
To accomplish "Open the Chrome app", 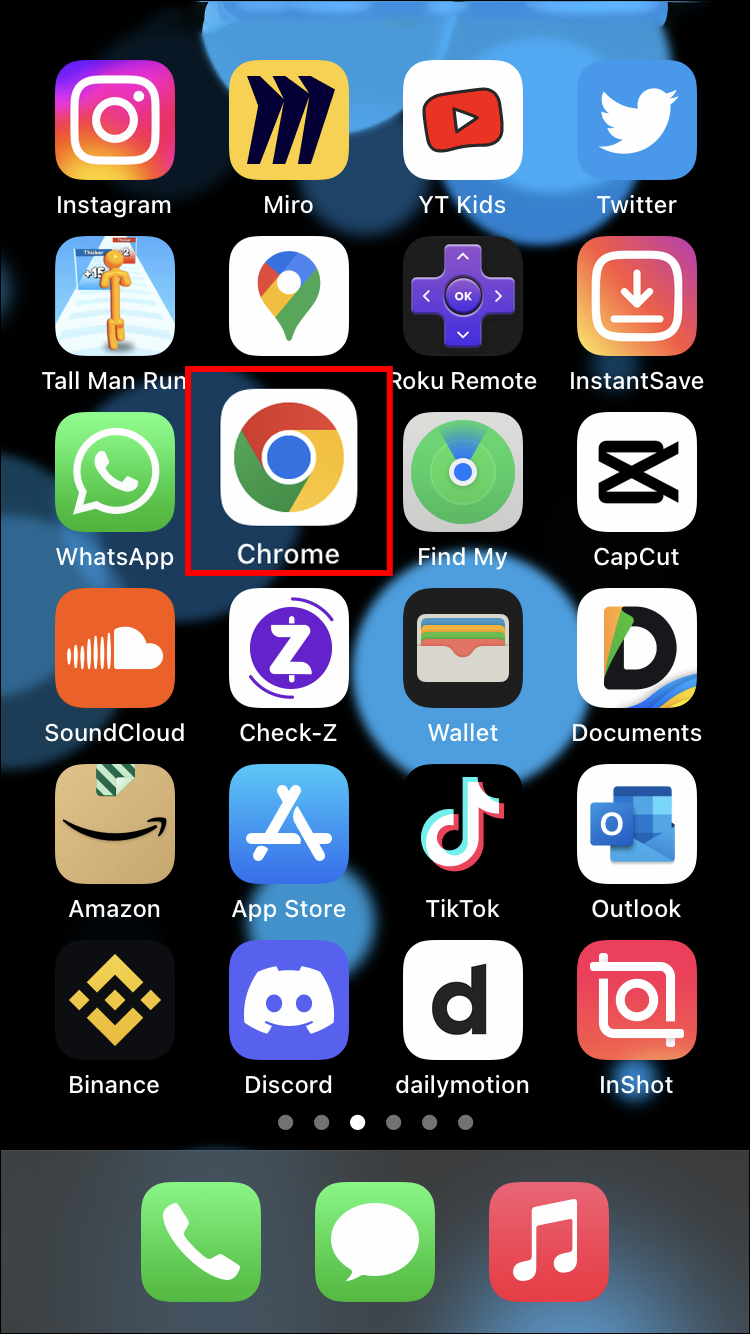I will (289, 457).
